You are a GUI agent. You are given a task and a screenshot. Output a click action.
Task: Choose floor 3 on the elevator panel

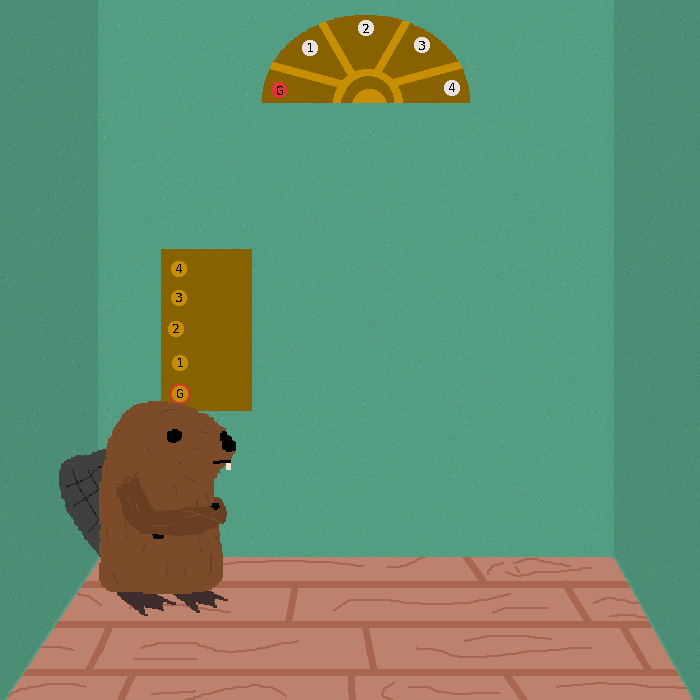(x=179, y=298)
